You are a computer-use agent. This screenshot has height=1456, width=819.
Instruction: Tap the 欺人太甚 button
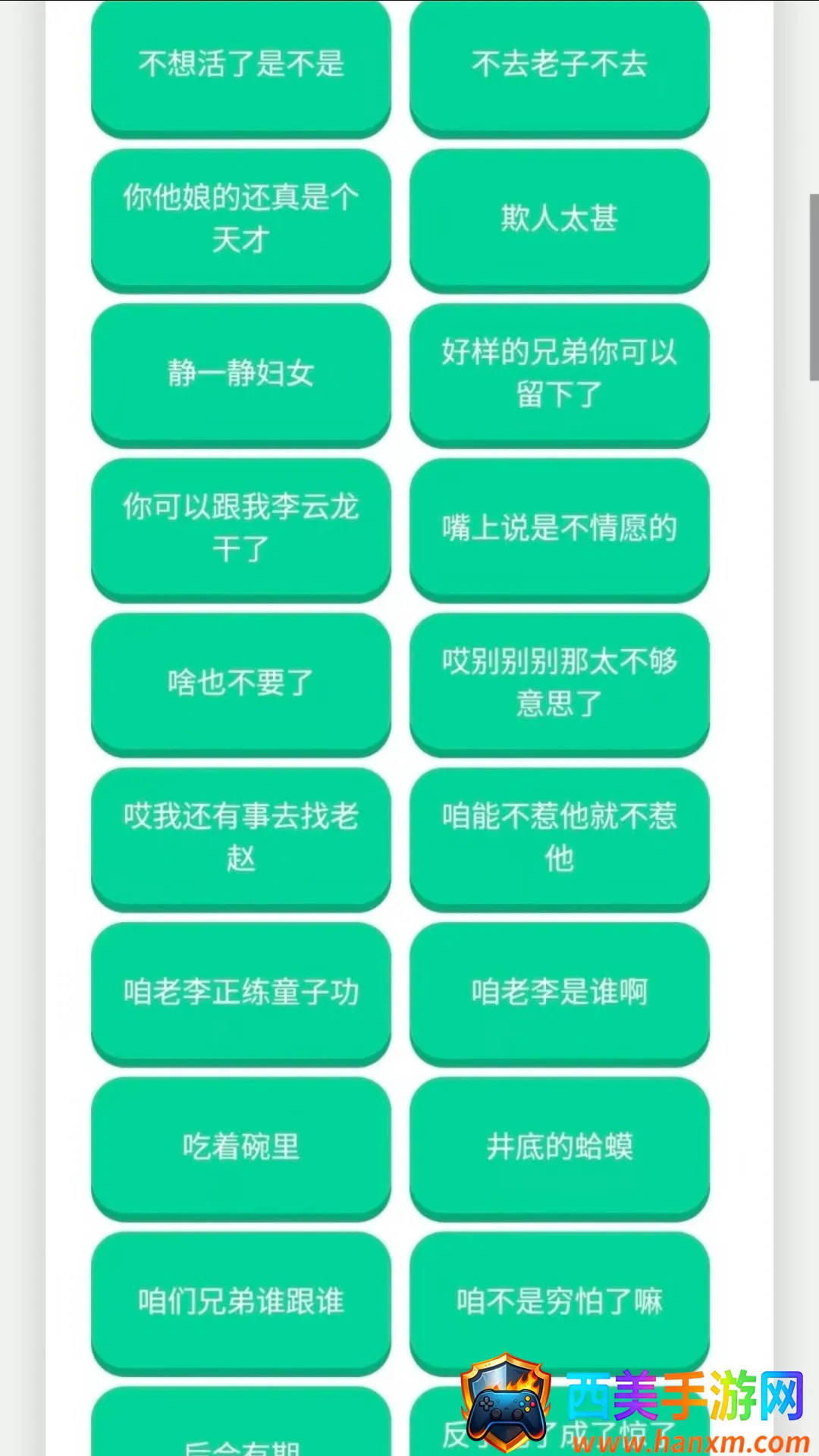(560, 218)
